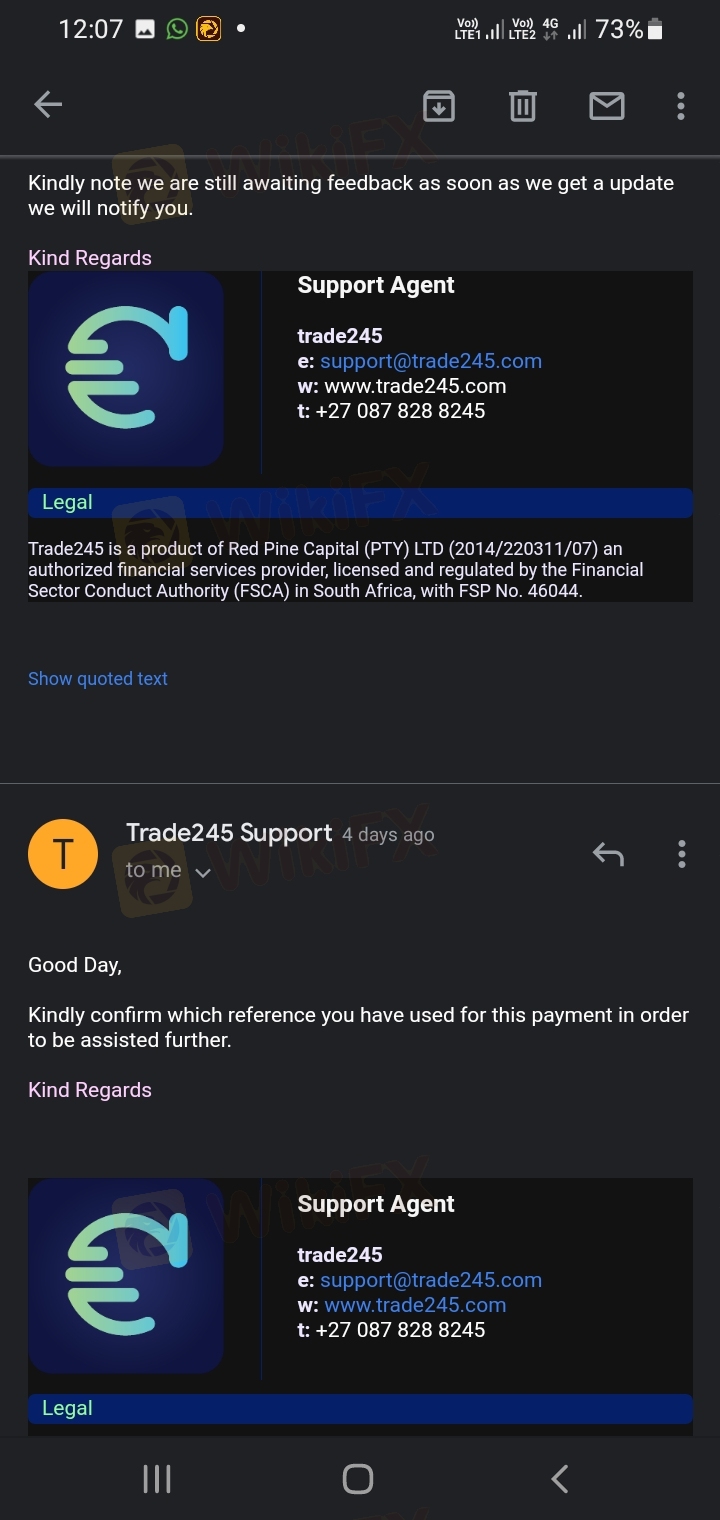The width and height of the screenshot is (720, 1520).
Task: Delete this conversation with the trash icon
Action: pos(523,105)
